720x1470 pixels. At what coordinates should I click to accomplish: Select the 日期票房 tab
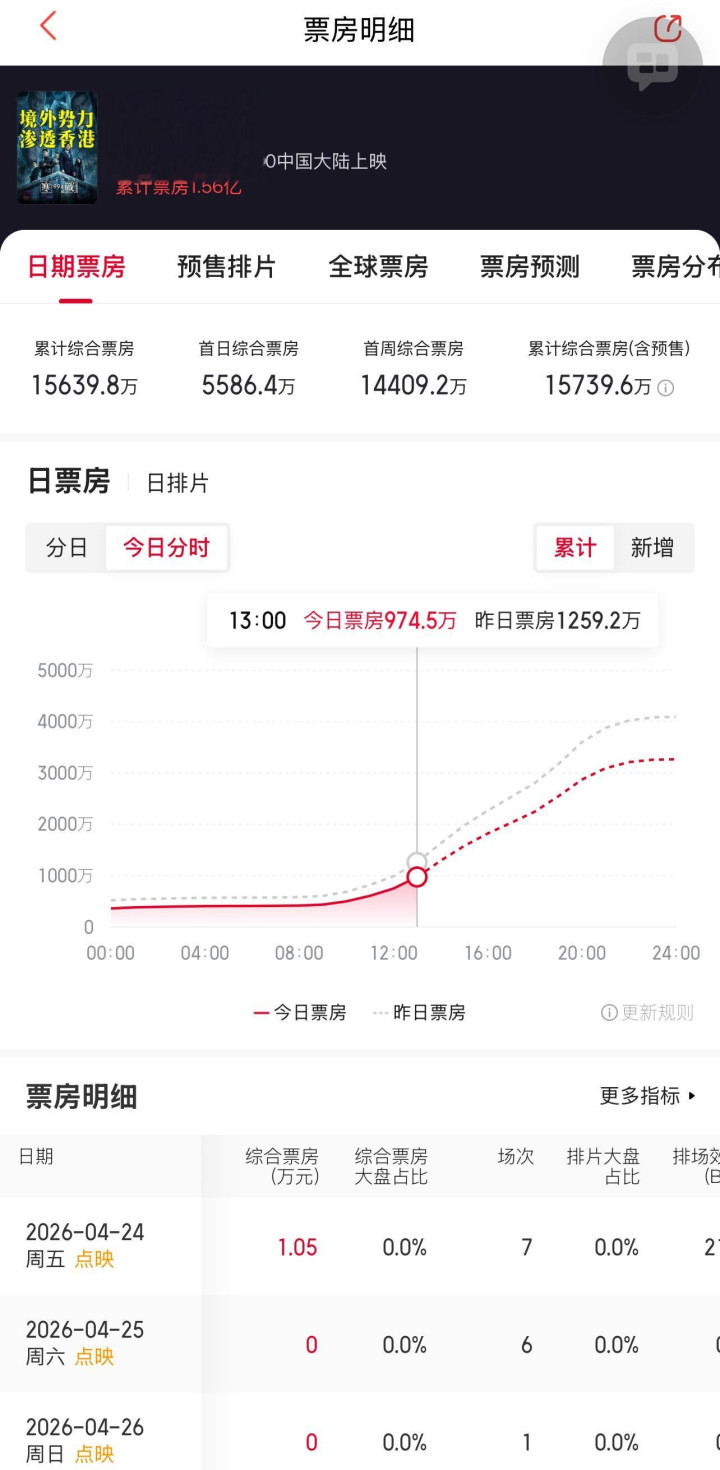tap(76, 267)
